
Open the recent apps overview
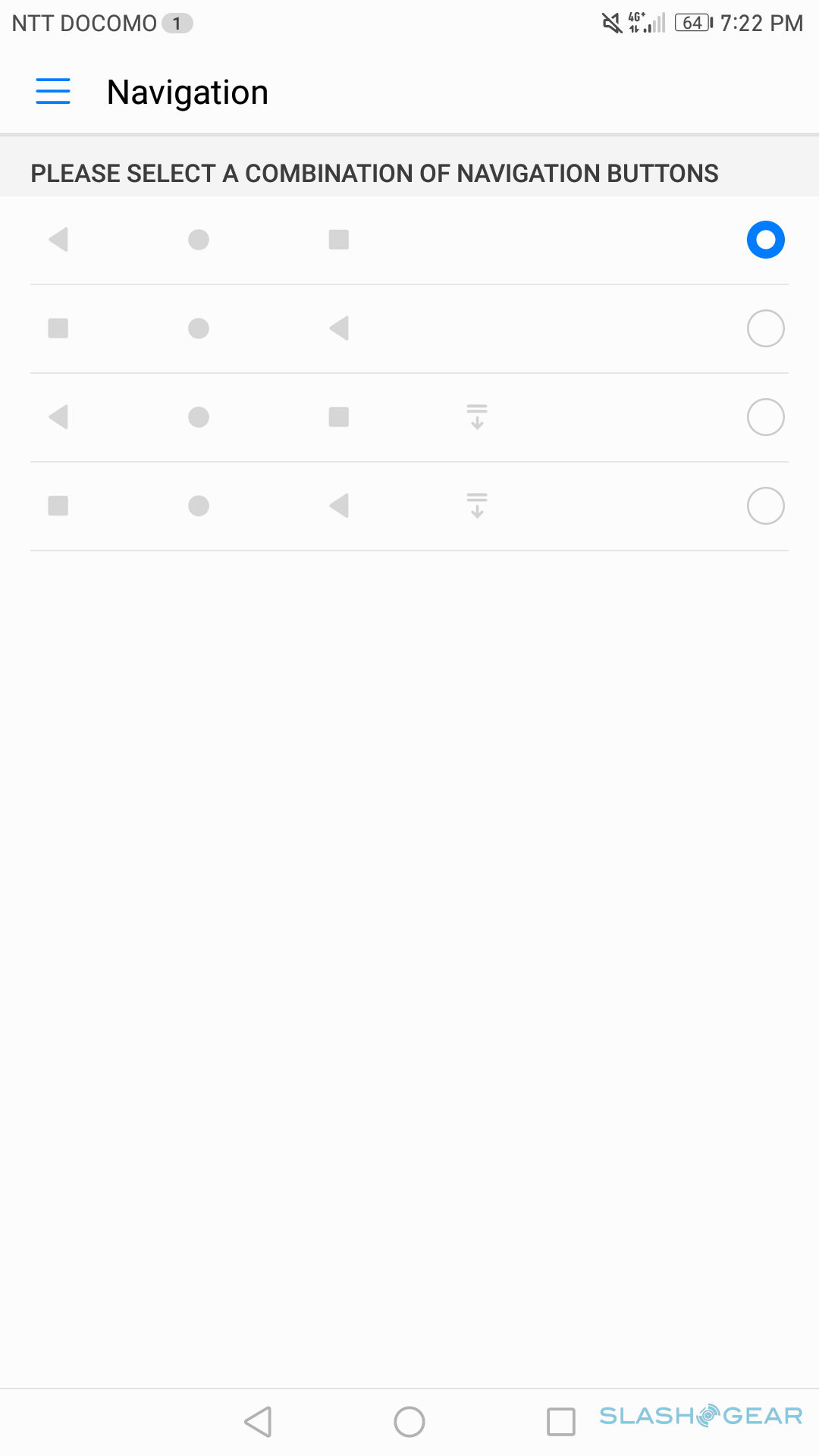tap(560, 1422)
